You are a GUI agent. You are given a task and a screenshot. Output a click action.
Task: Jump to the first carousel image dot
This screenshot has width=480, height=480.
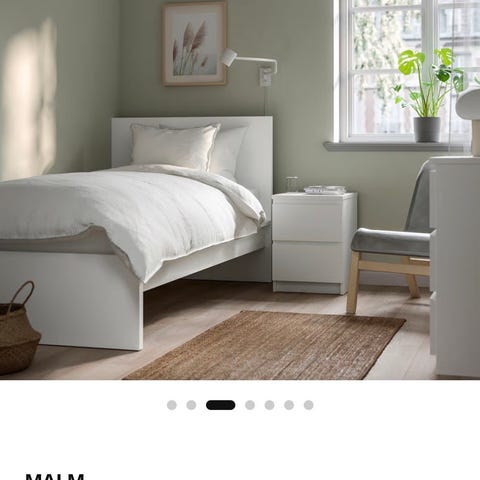click(172, 405)
